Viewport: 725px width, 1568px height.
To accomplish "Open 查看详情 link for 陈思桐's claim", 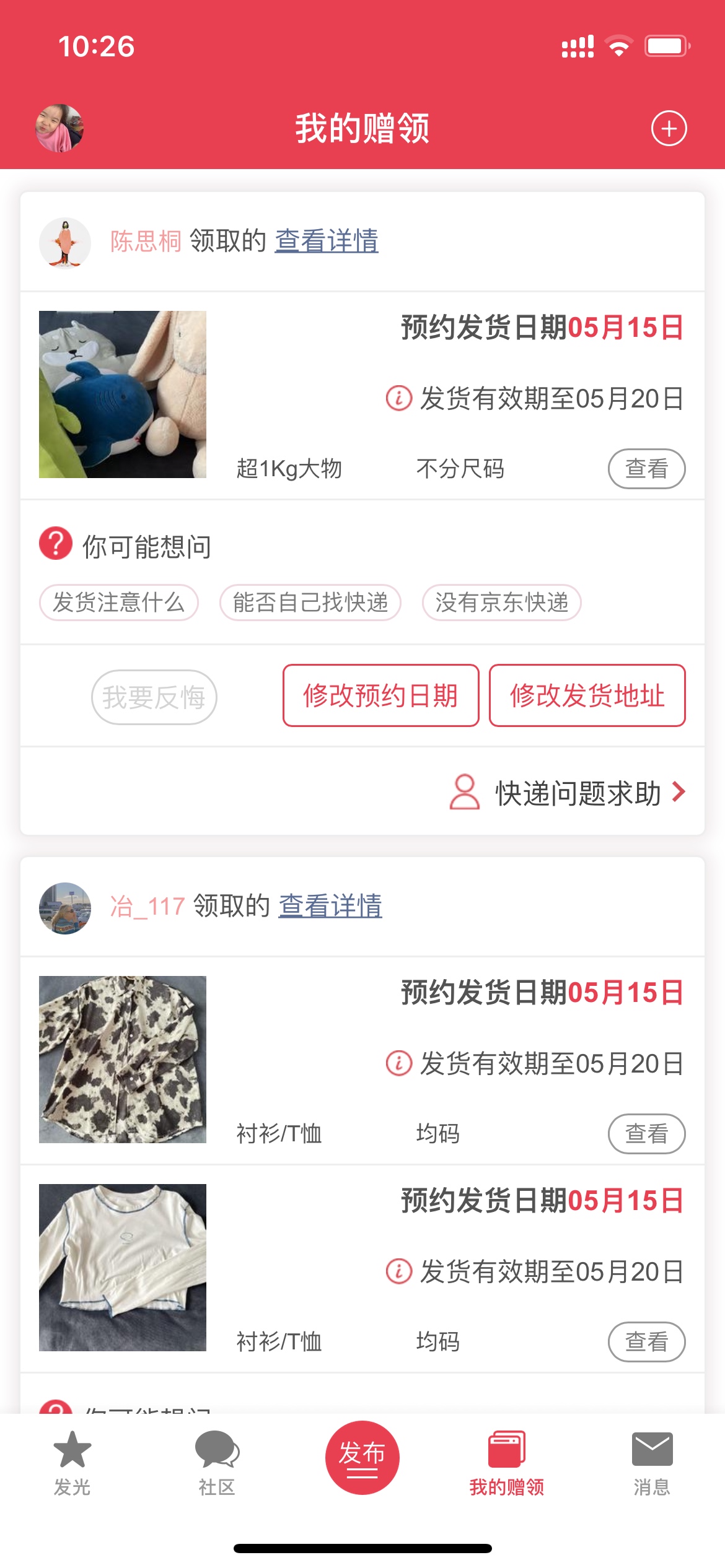I will (x=327, y=241).
